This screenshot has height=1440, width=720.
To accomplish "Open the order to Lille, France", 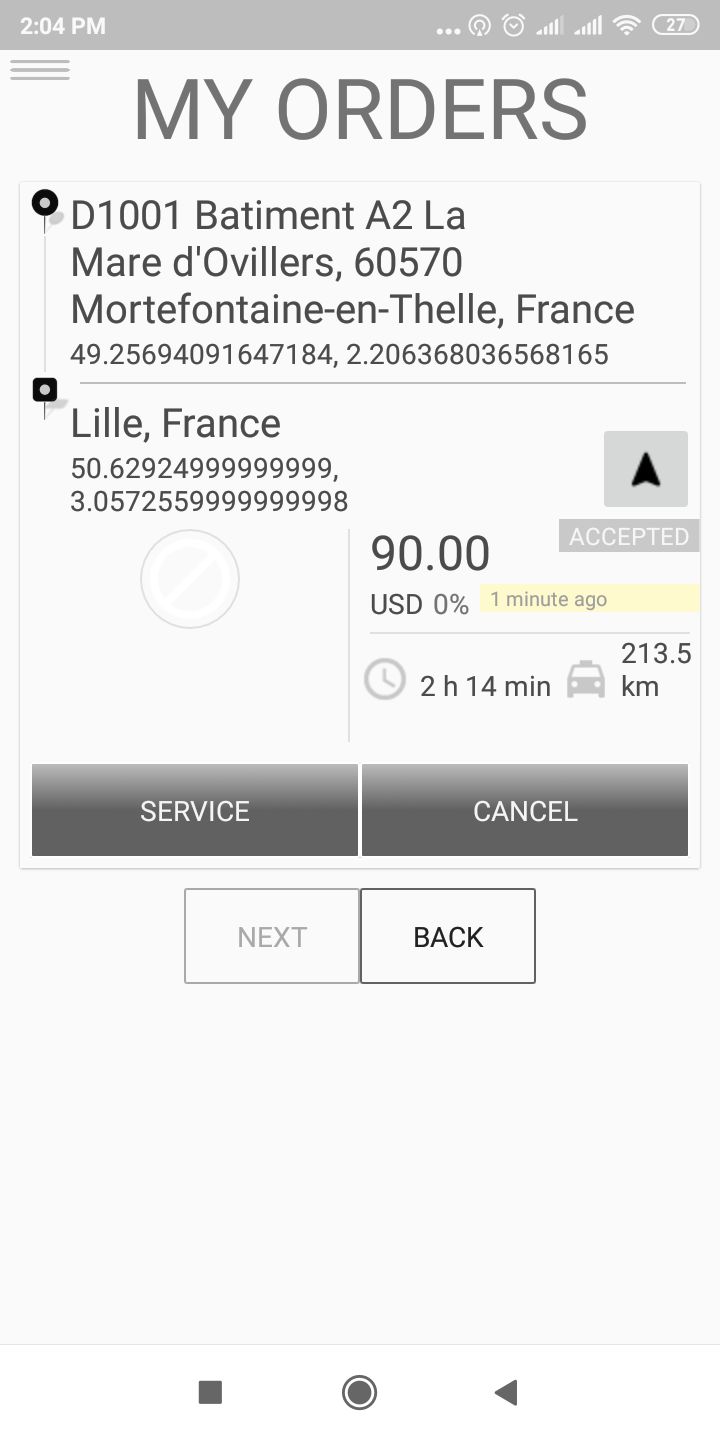I will pyautogui.click(x=176, y=424).
